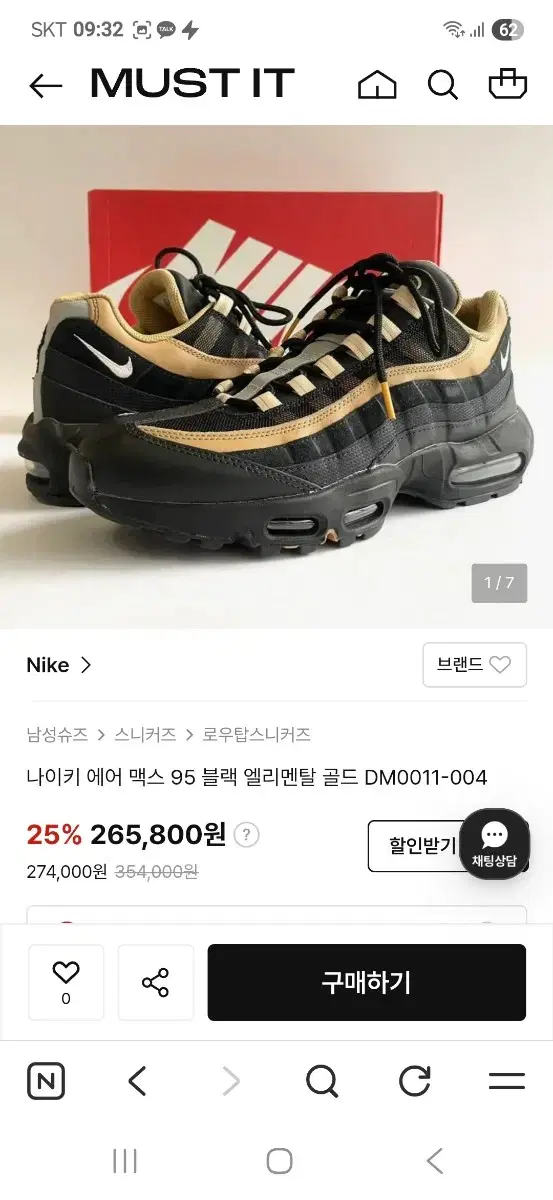Go to previous page in browser toolbar

pyautogui.click(x=138, y=1081)
